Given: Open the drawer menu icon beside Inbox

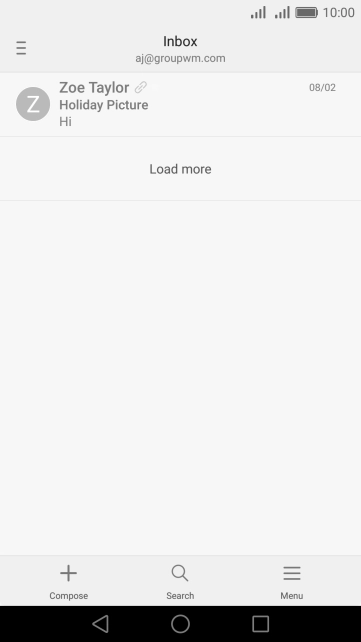Looking at the screenshot, I should click(x=21, y=48).
